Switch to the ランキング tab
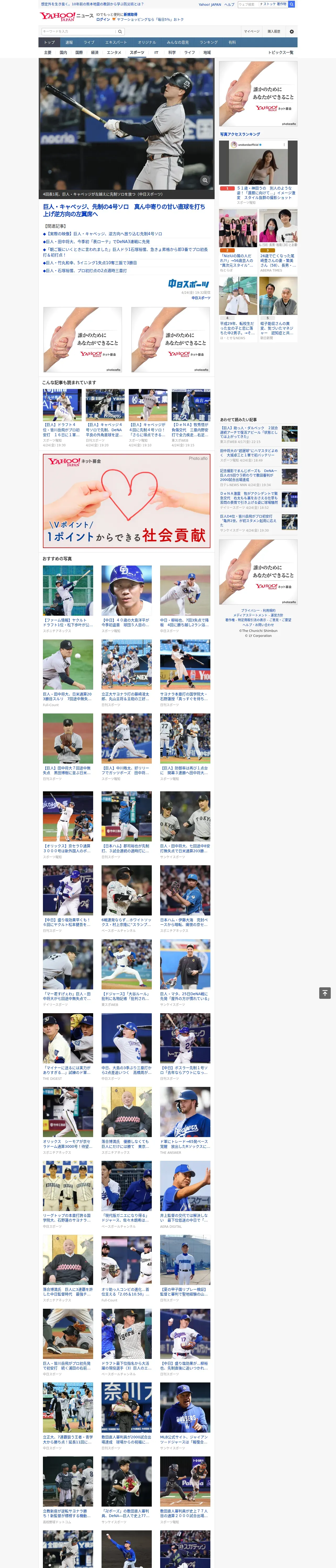336x1568 pixels. [x=209, y=43]
